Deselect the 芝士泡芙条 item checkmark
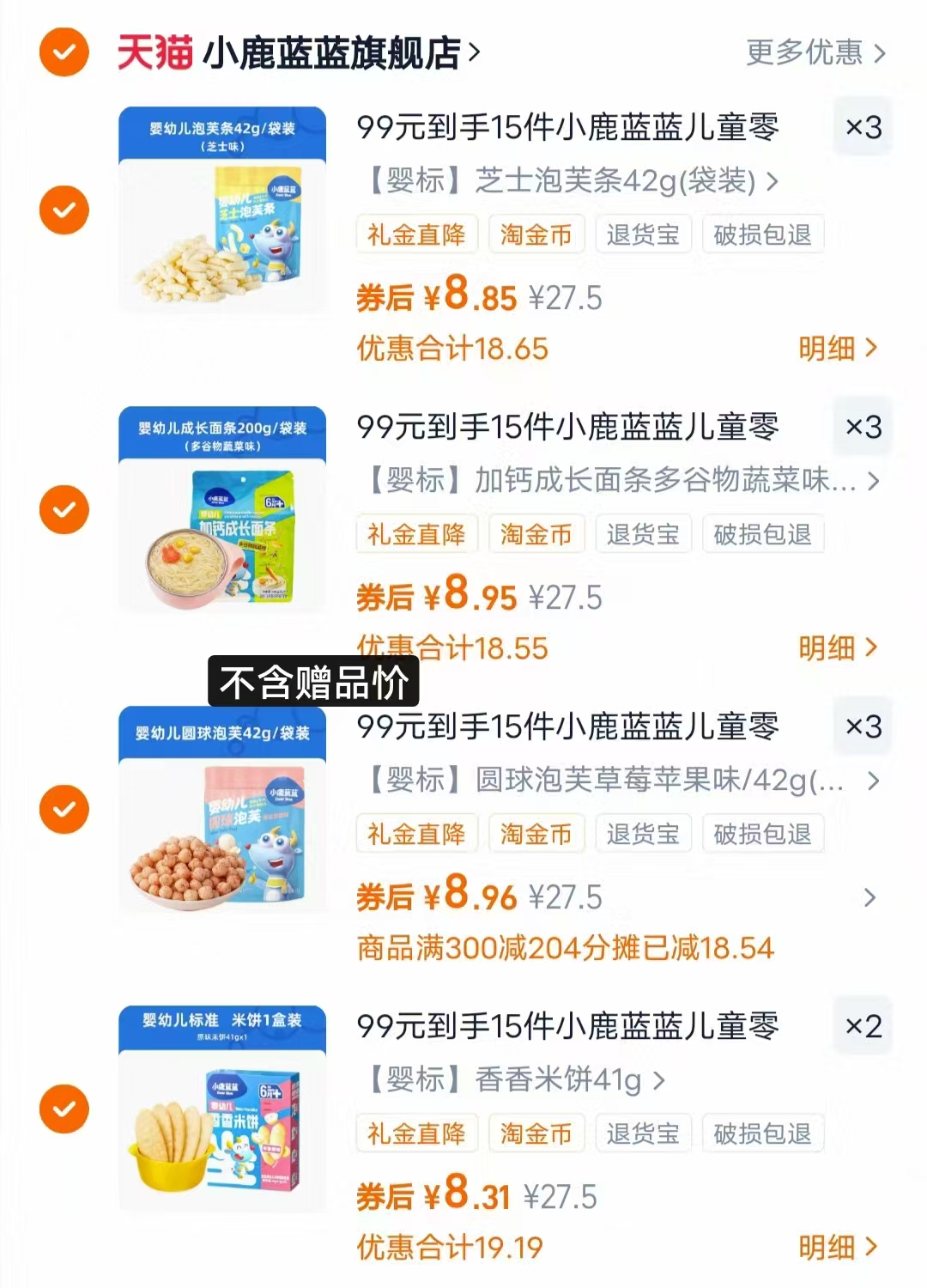This screenshot has height=1288, width=927. (x=64, y=210)
